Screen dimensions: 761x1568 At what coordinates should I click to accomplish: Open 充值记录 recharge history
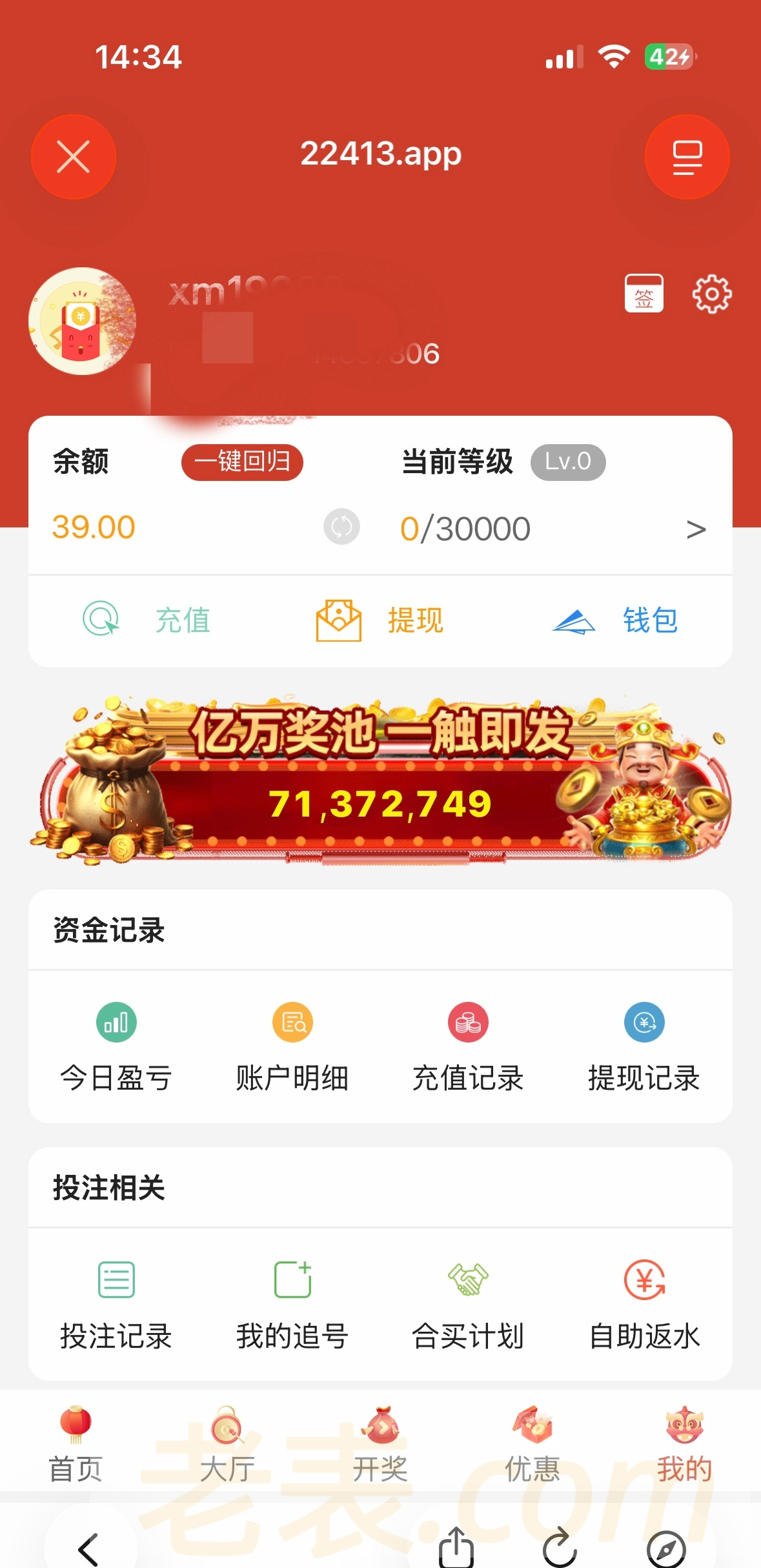tap(468, 1046)
